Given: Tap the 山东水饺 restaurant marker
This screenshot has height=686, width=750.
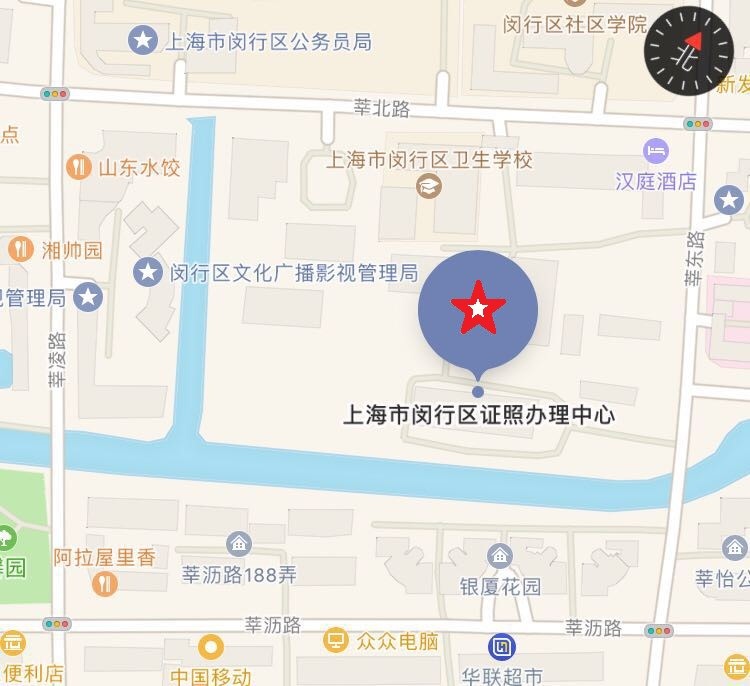Looking at the screenshot, I should pyautogui.click(x=79, y=167).
